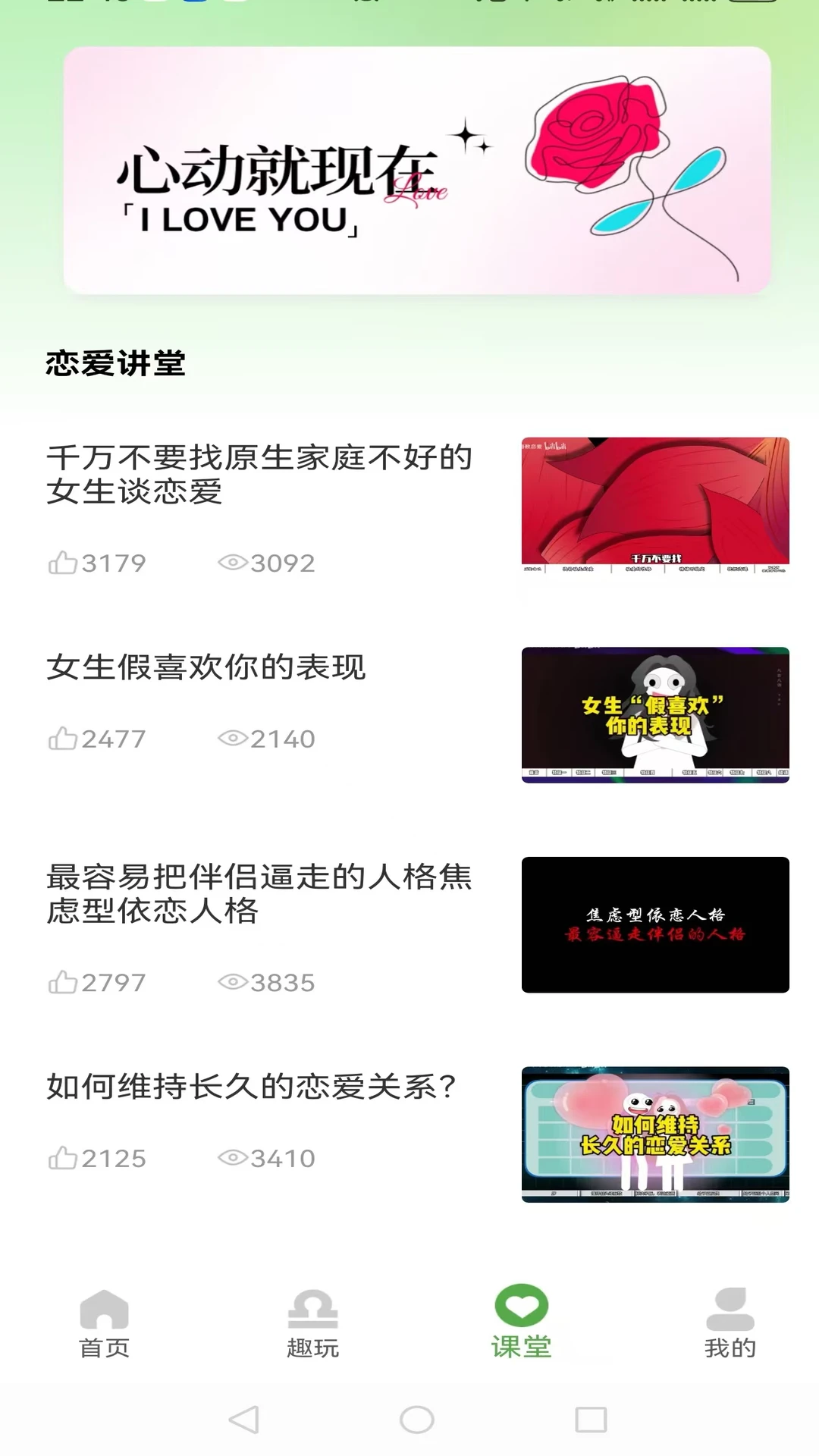Go to the system home screen
Screen dimensions: 819x1456
point(417,1420)
